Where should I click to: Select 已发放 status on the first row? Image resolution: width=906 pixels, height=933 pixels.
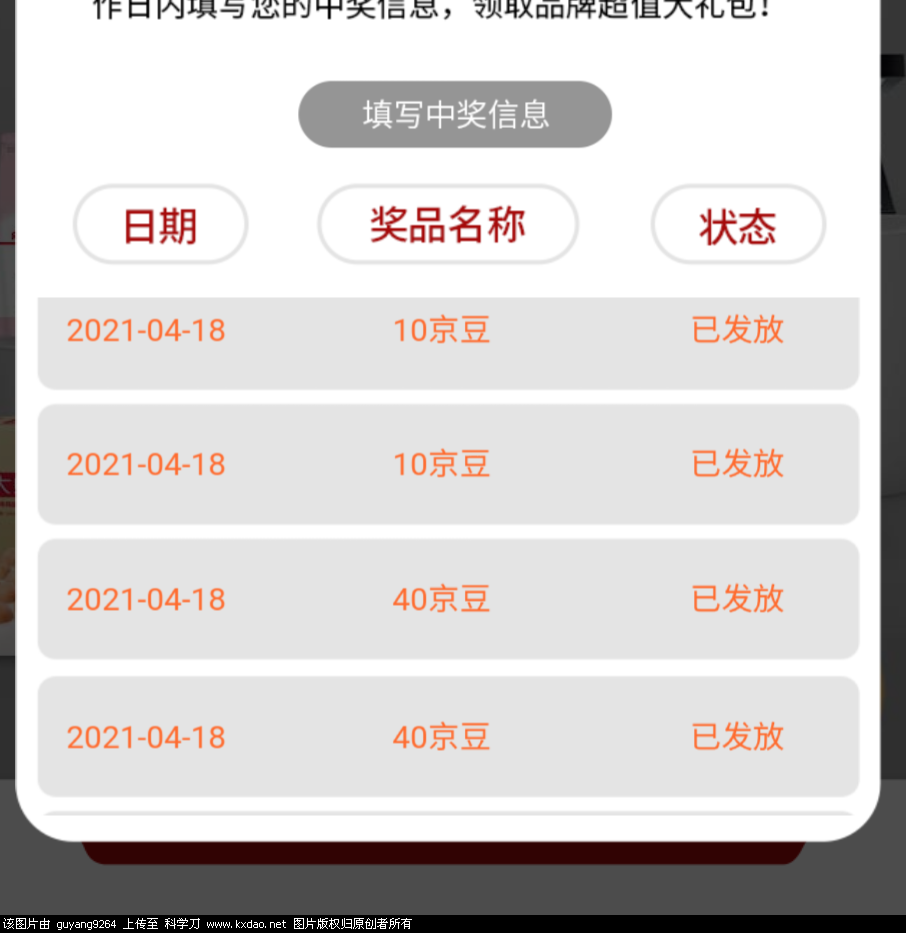[x=737, y=331]
